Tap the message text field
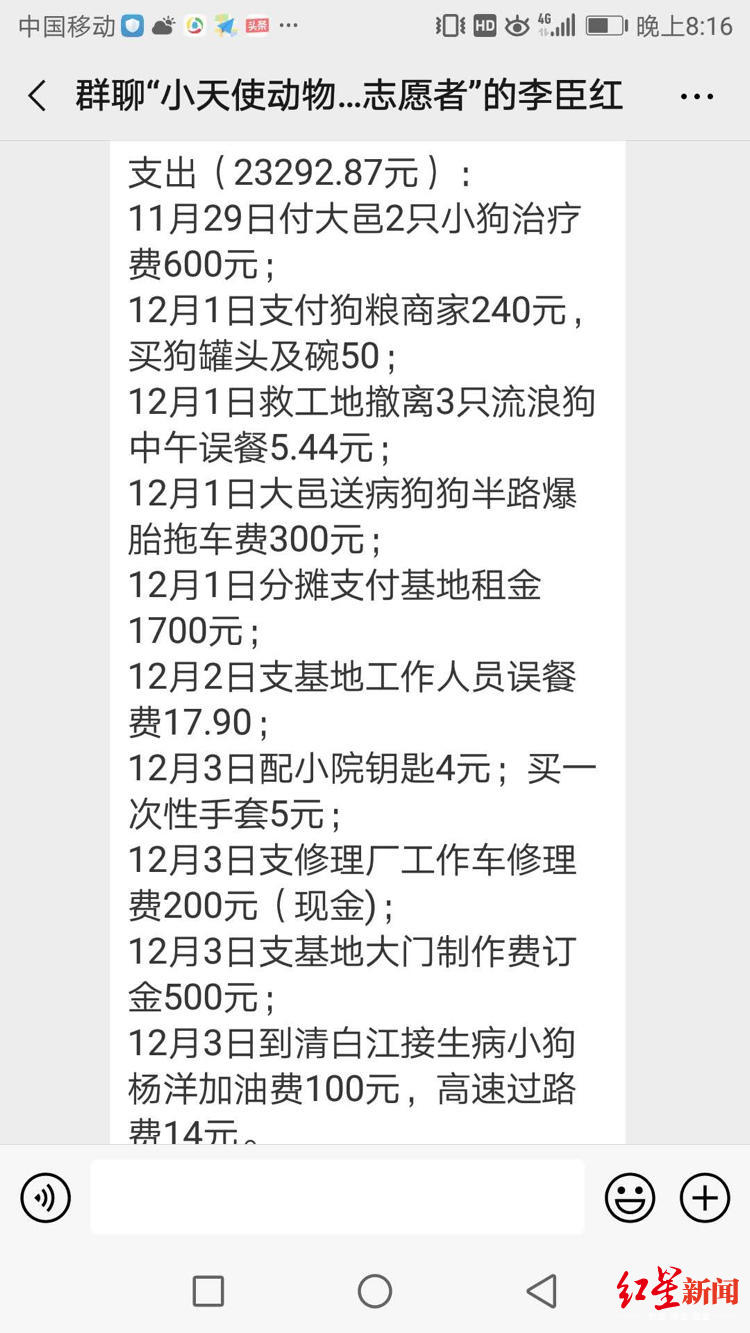This screenshot has height=1333, width=750. (337, 1197)
